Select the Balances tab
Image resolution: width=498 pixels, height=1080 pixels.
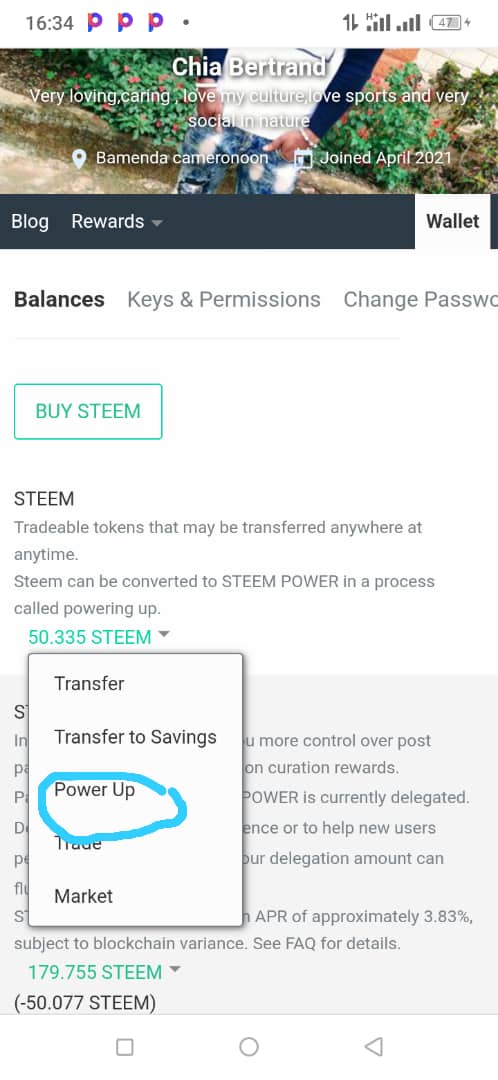point(59,300)
